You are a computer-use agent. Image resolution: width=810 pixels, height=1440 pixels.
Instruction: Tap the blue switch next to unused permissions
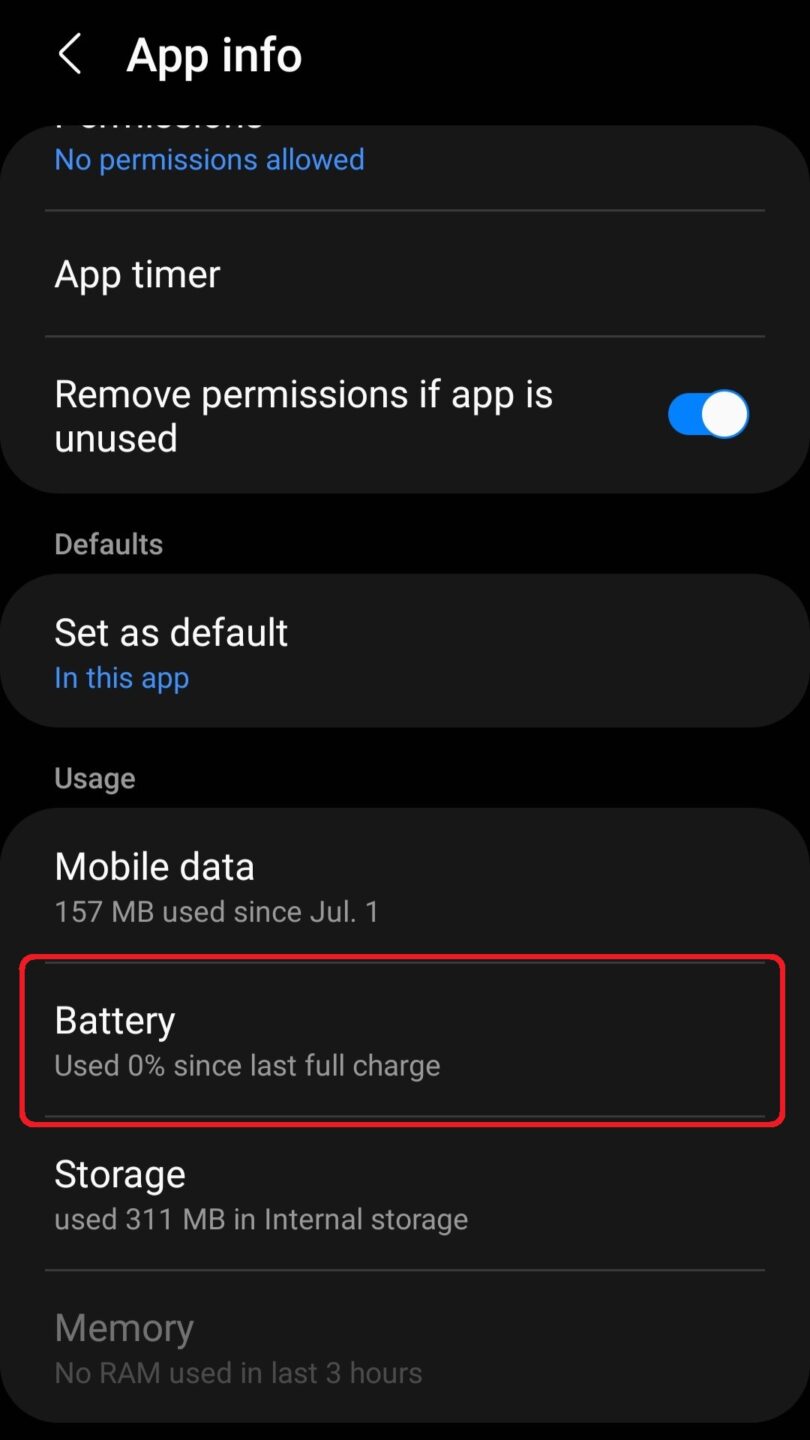707,414
